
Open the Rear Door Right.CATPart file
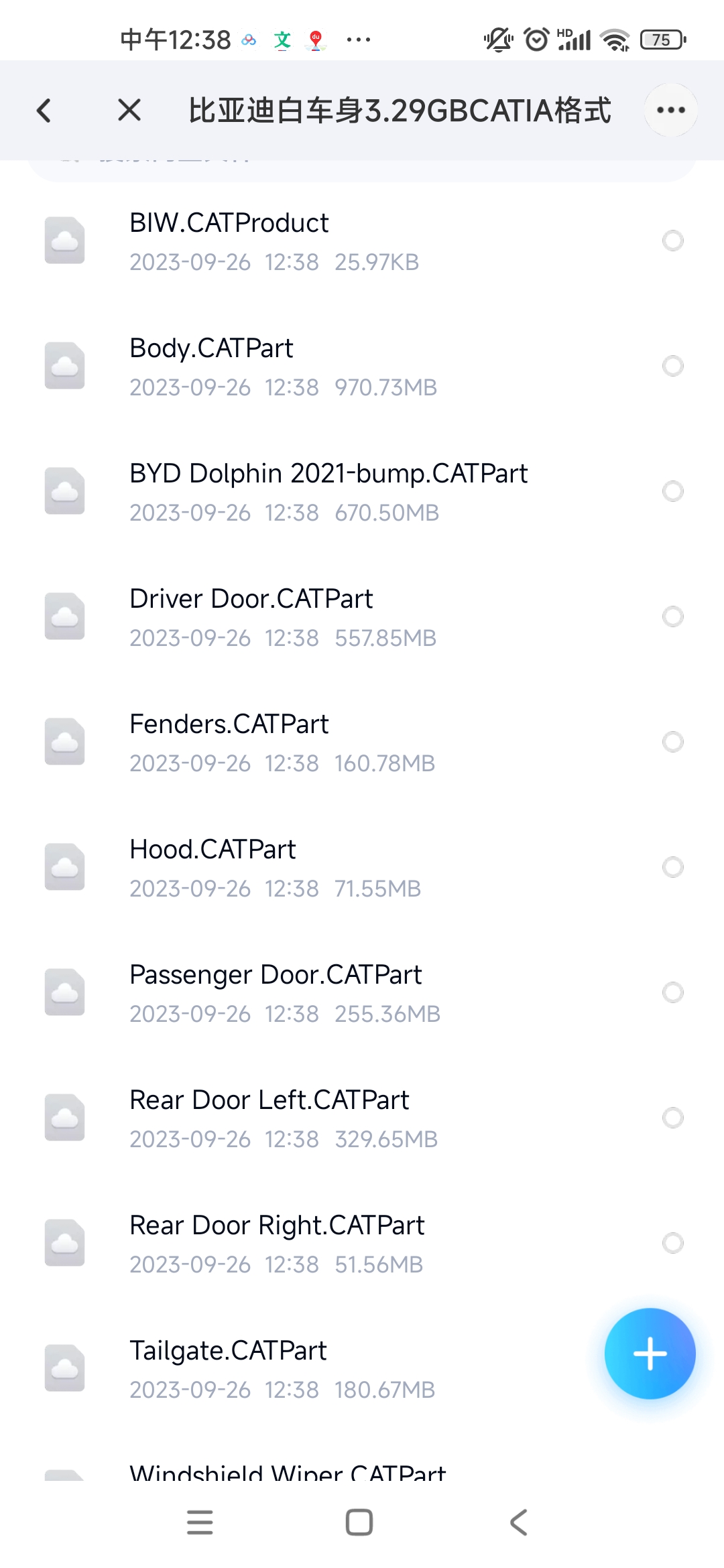click(362, 1243)
